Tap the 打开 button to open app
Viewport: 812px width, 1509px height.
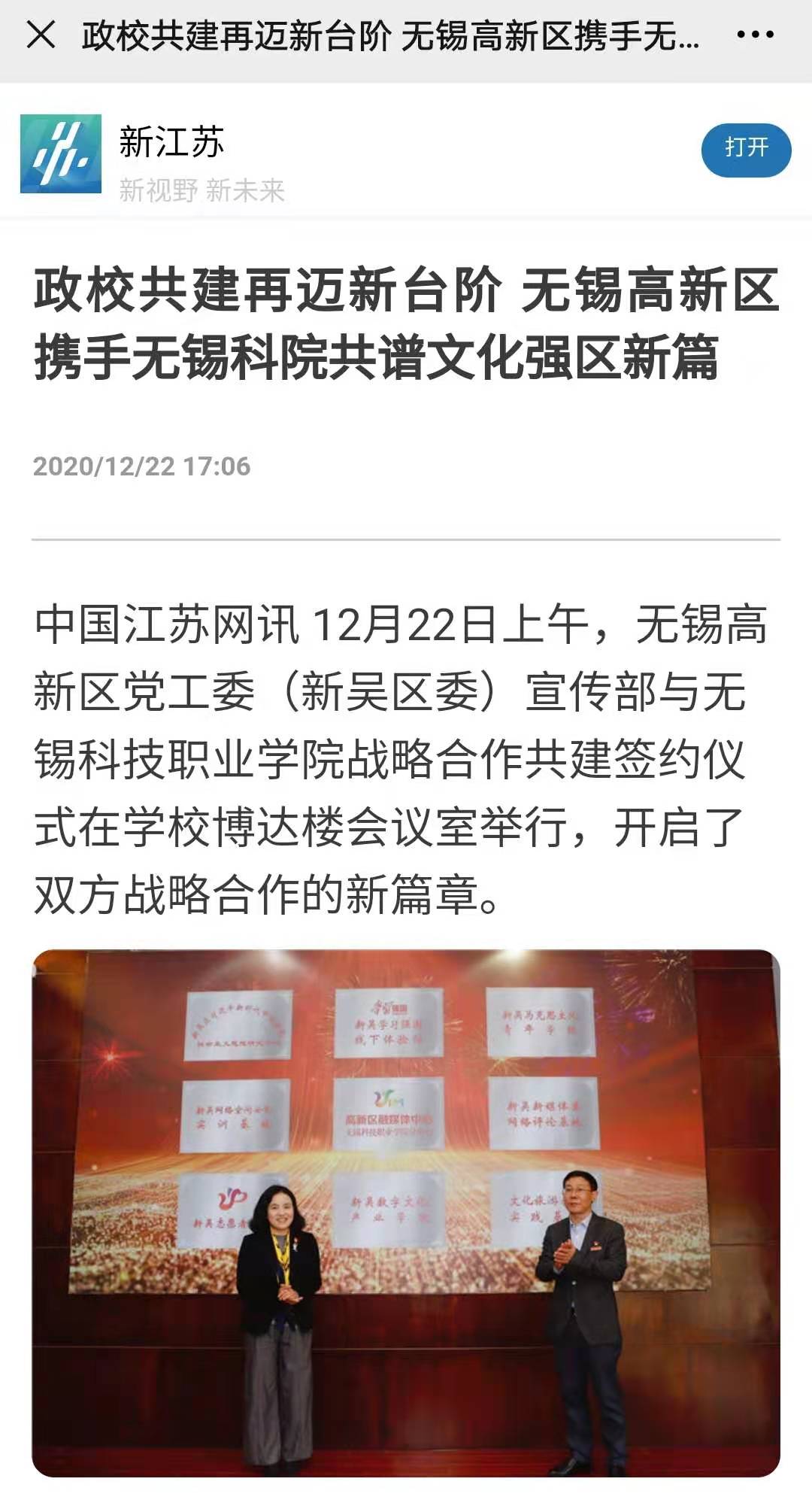pos(745,150)
